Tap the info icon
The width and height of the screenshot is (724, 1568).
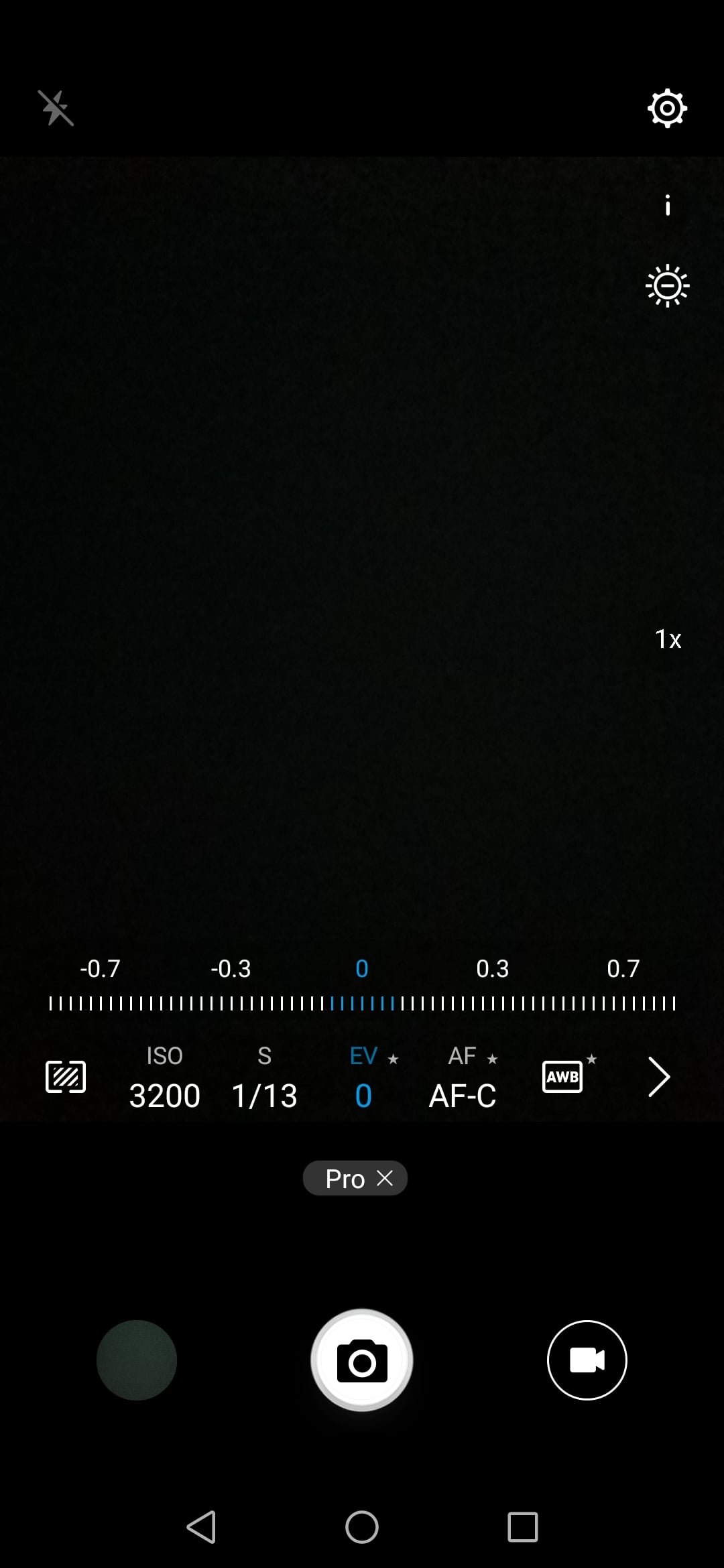coord(667,205)
